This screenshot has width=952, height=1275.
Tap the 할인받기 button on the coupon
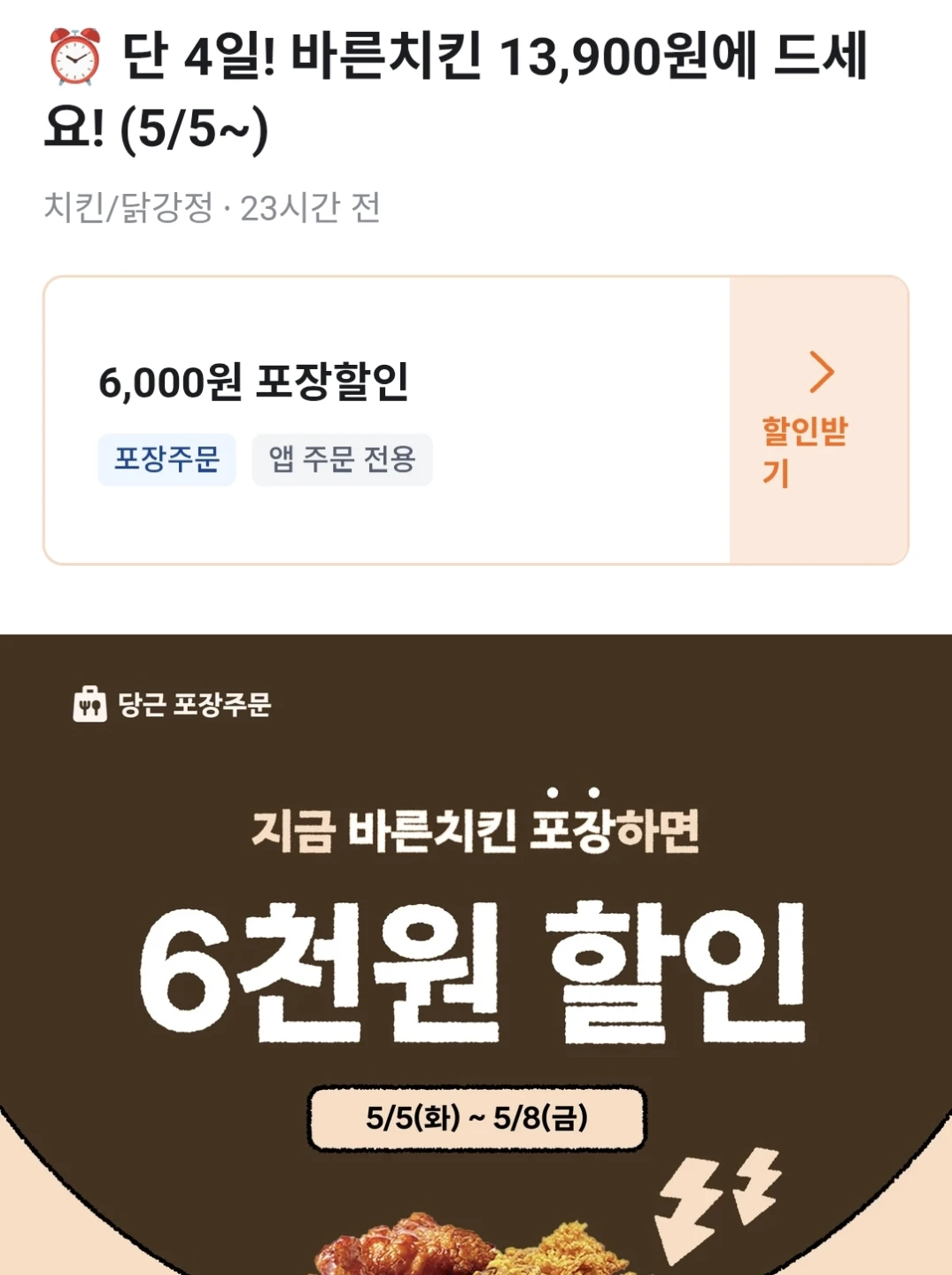[x=819, y=421]
